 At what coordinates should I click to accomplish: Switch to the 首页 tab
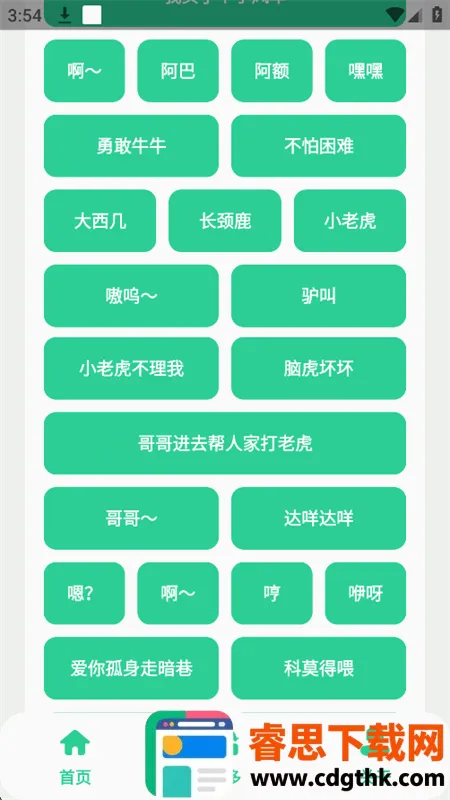pos(75,757)
